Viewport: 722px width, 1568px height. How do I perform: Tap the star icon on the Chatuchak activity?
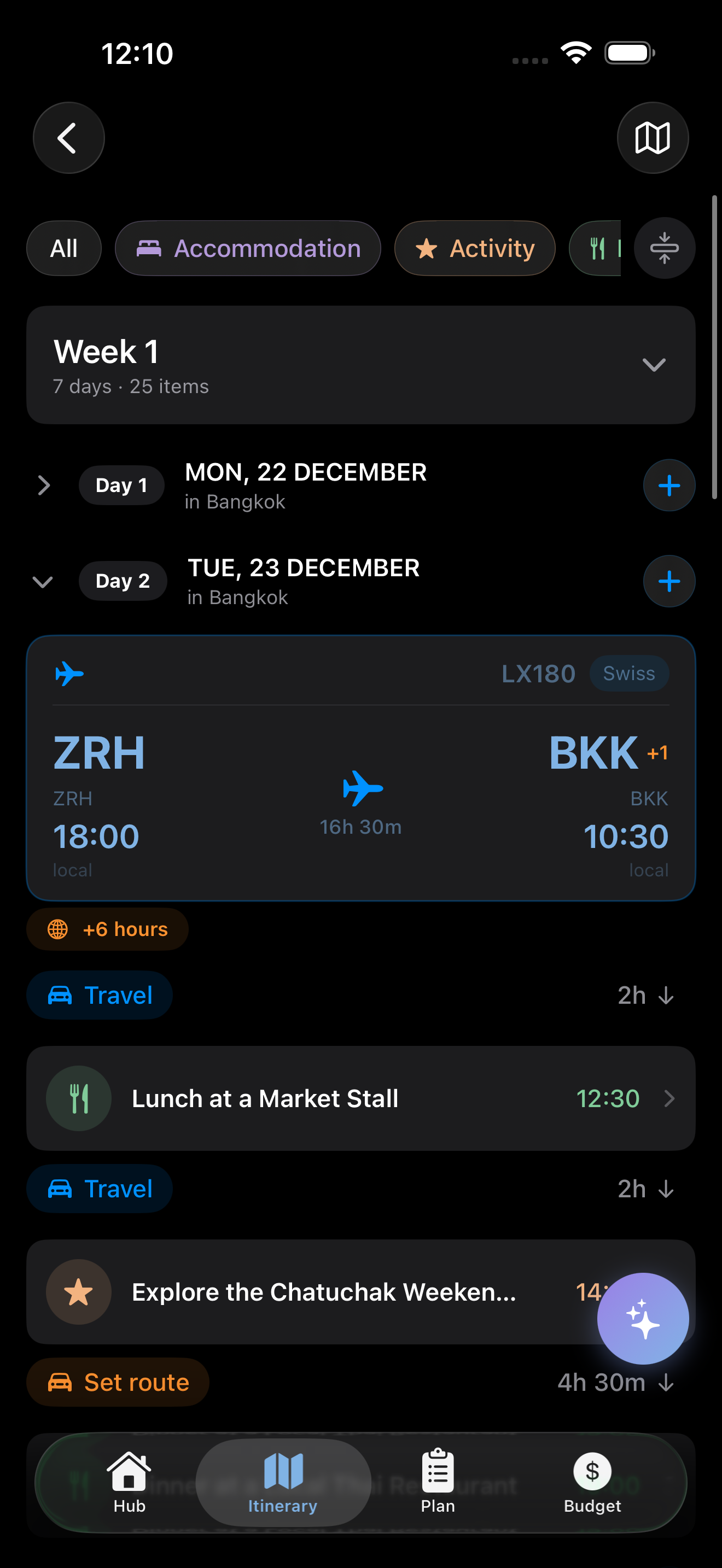pyautogui.click(x=79, y=1292)
